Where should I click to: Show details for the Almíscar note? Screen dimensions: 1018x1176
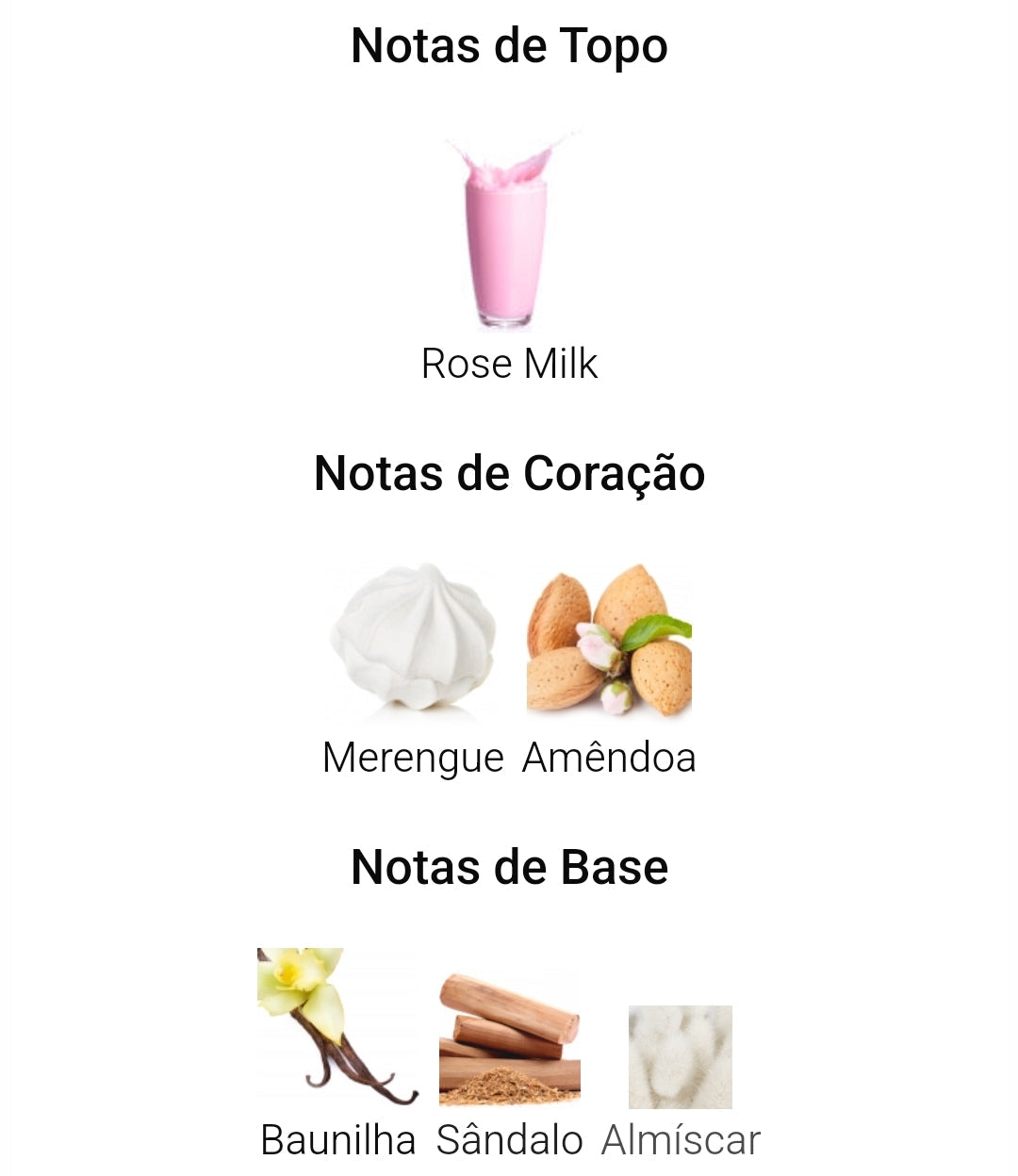[x=680, y=1057]
